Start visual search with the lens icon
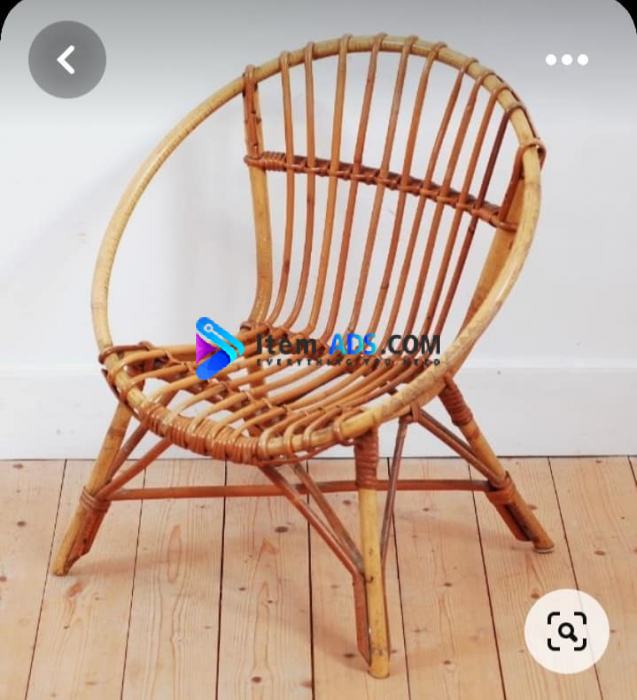The height and width of the screenshot is (700, 637). 566,631
